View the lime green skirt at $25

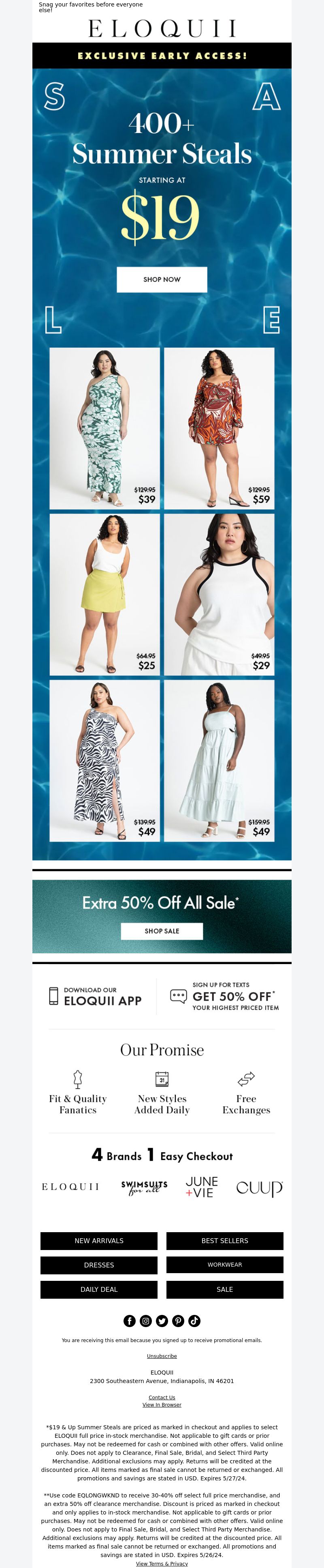pos(104,594)
